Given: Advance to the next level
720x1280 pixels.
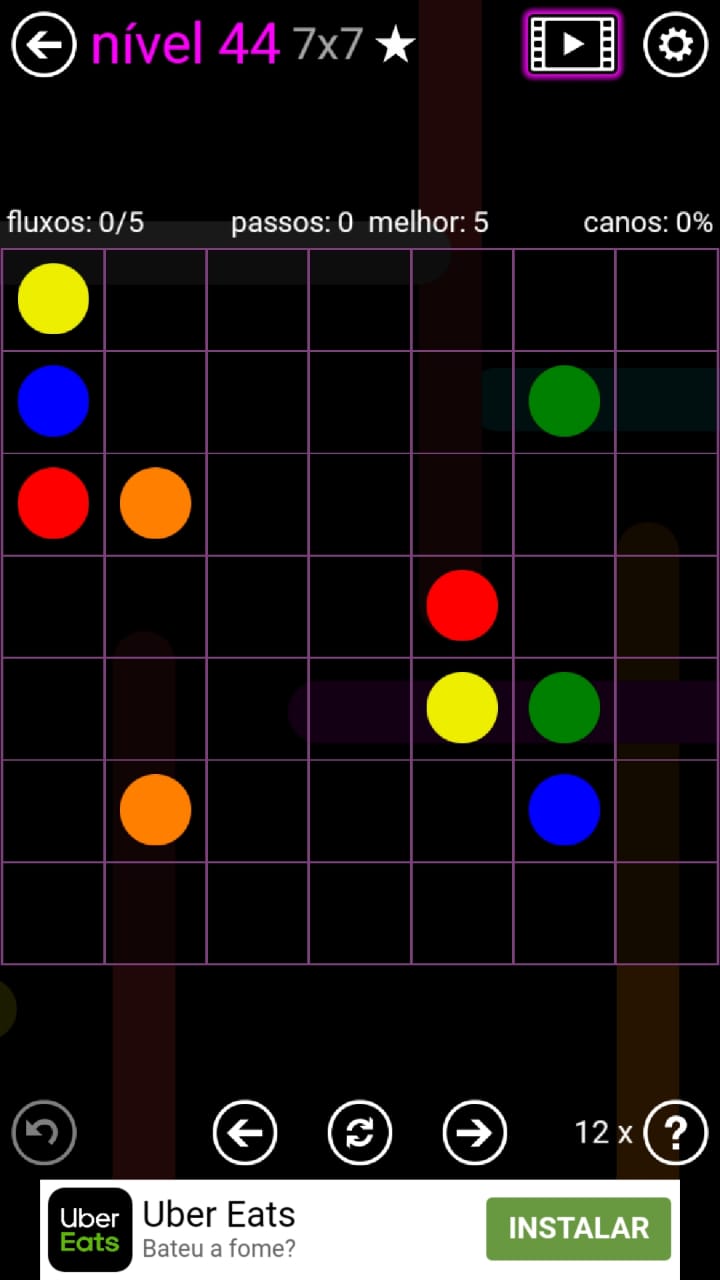Looking at the screenshot, I should (x=475, y=1132).
